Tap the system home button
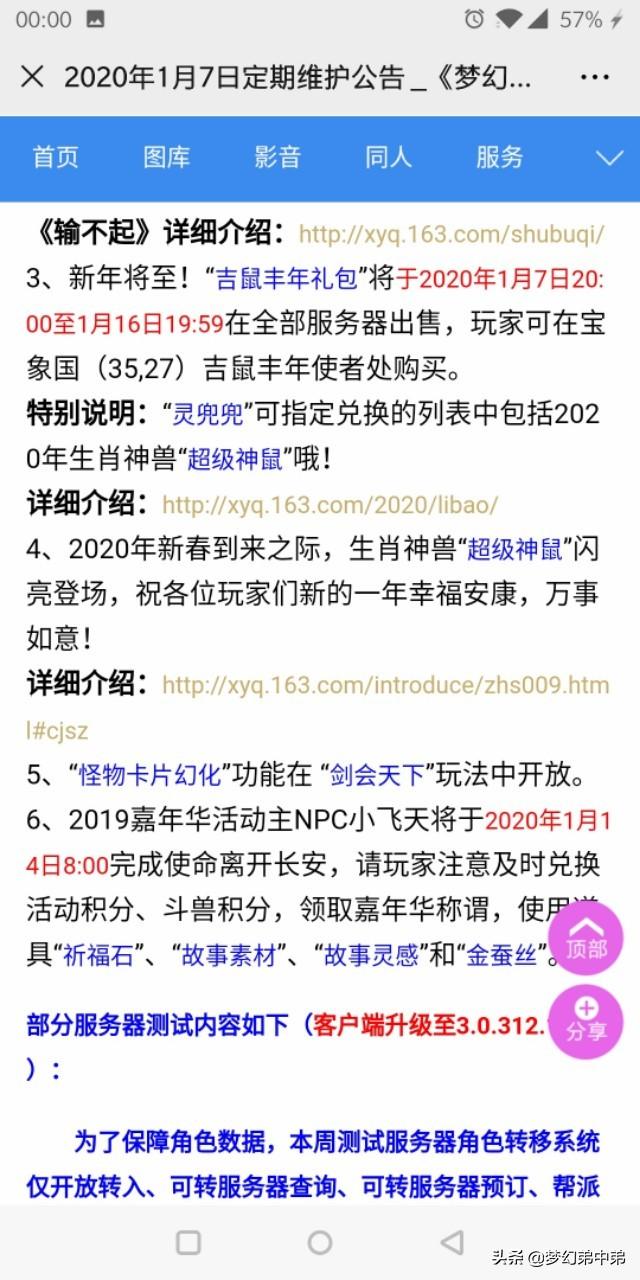Image resolution: width=640 pixels, height=1280 pixels. tap(320, 1242)
